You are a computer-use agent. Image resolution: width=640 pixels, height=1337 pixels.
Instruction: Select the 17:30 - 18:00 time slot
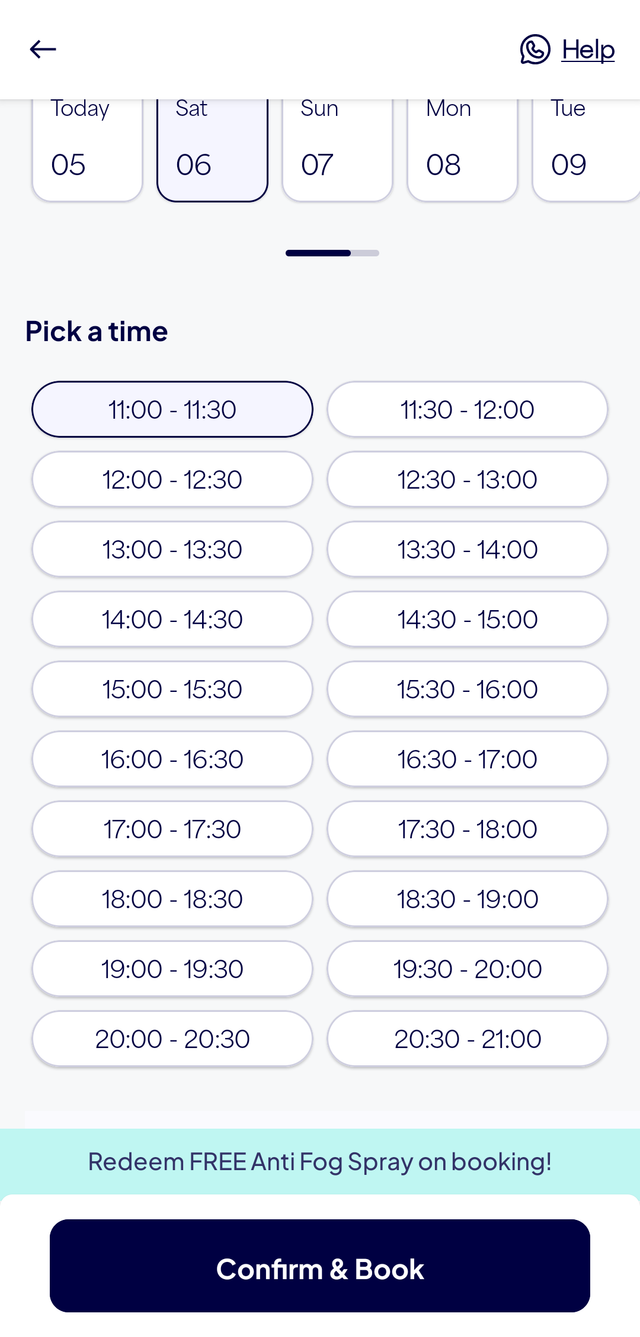(467, 829)
